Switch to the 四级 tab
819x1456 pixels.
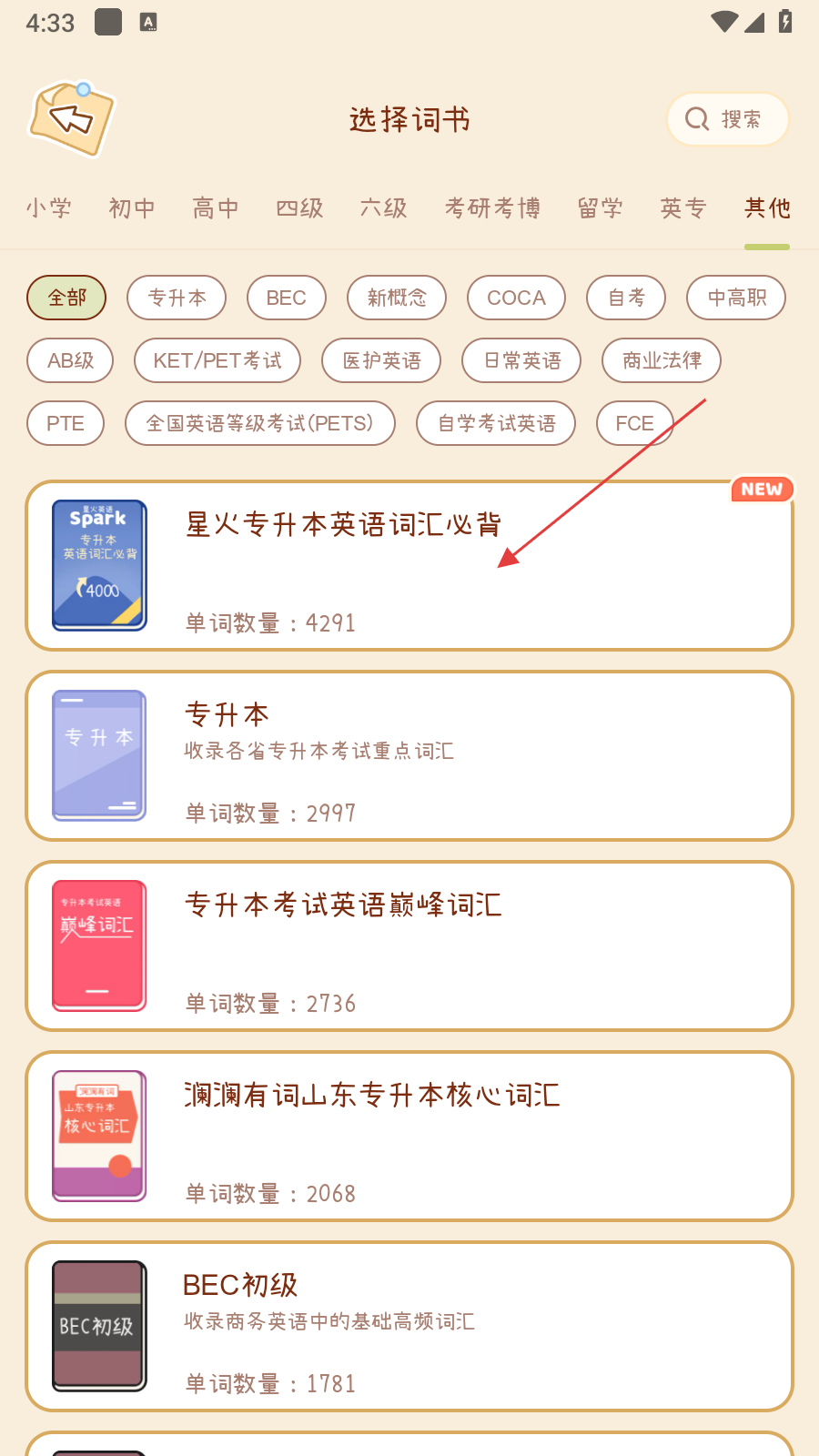300,208
